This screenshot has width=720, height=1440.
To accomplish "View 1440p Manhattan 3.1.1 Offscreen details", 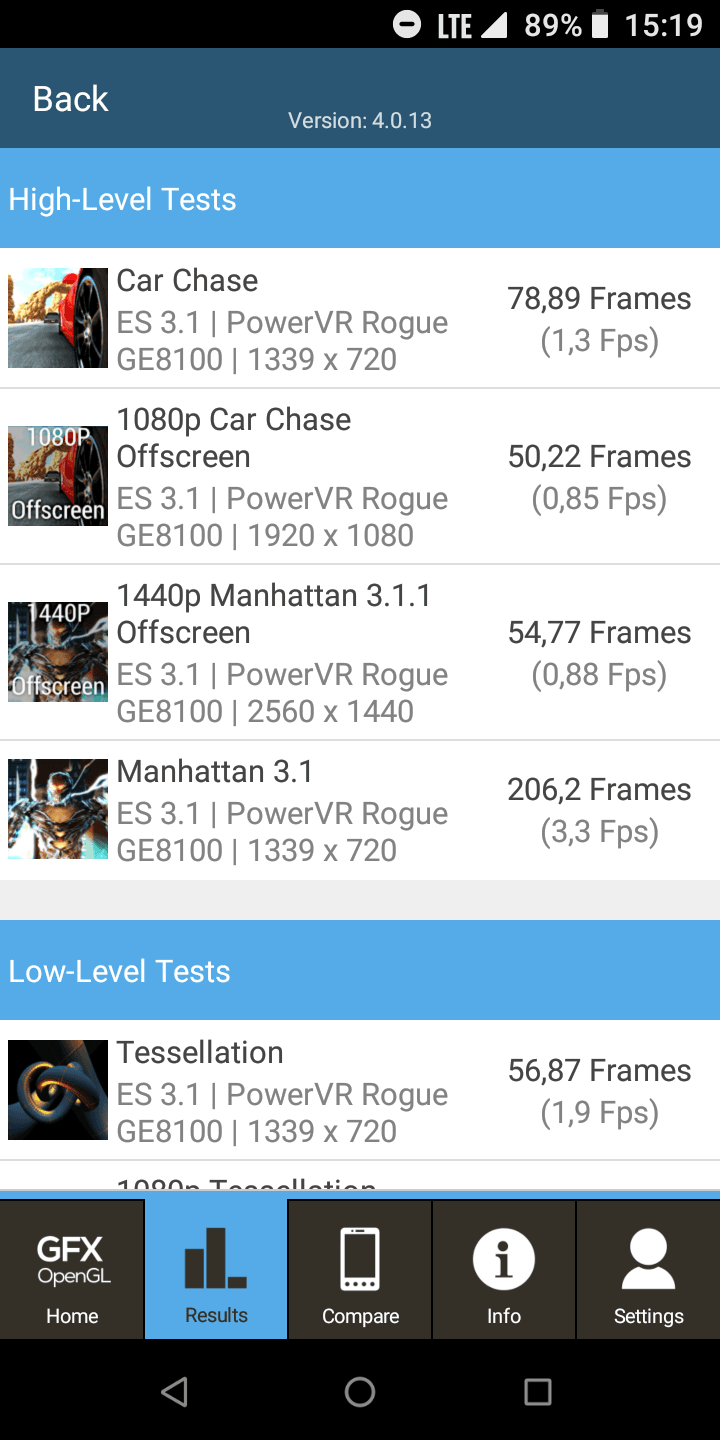I will [x=360, y=653].
